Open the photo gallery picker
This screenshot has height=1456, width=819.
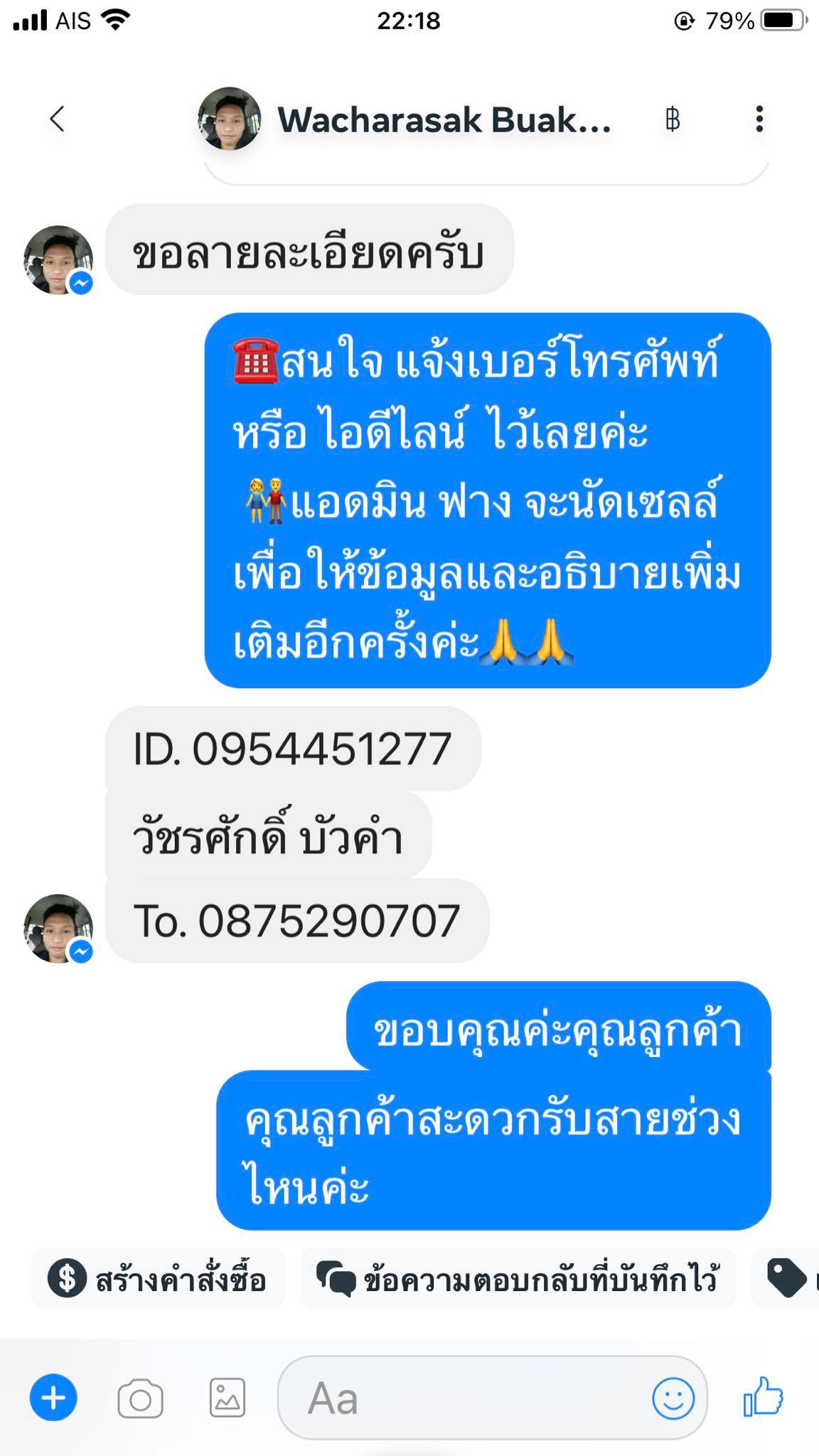click(227, 1398)
